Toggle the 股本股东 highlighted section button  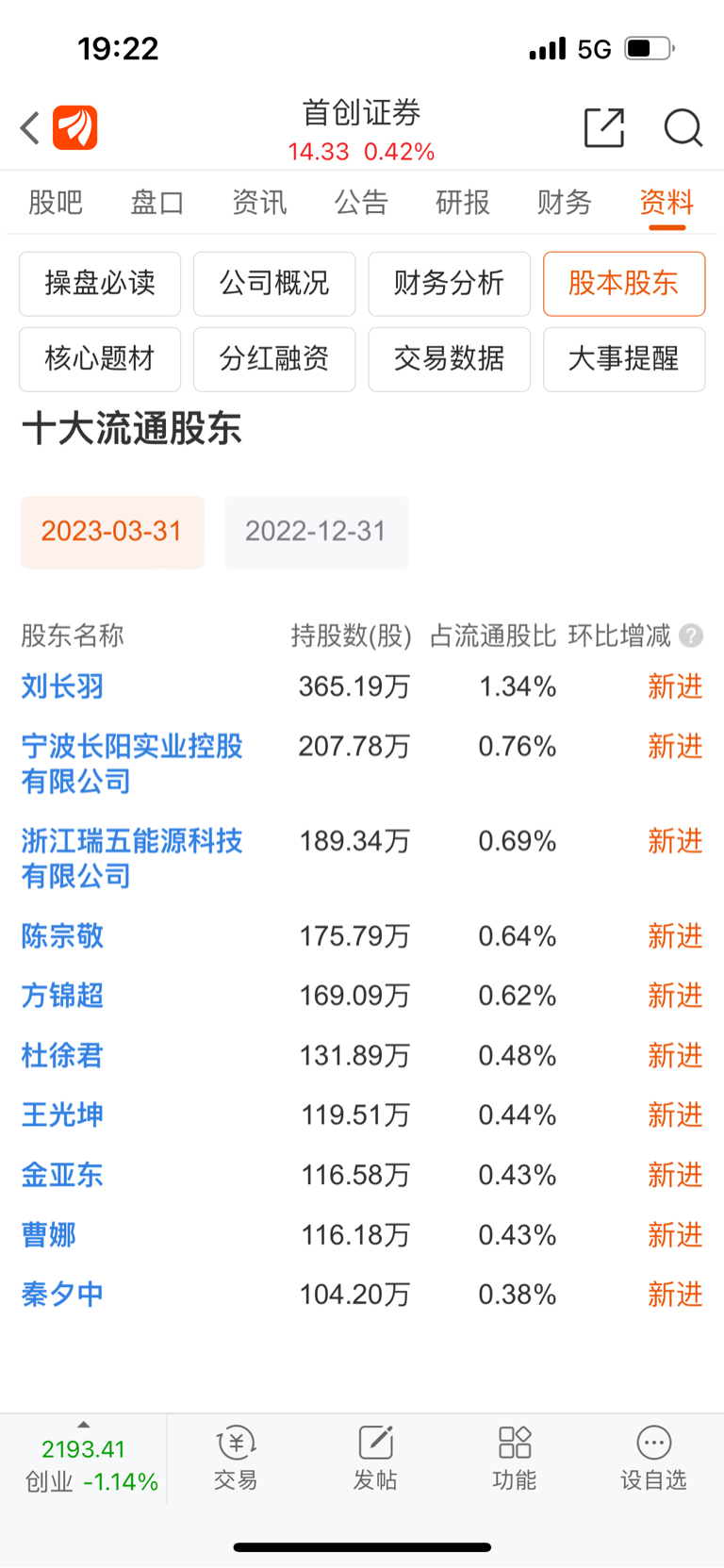point(624,284)
